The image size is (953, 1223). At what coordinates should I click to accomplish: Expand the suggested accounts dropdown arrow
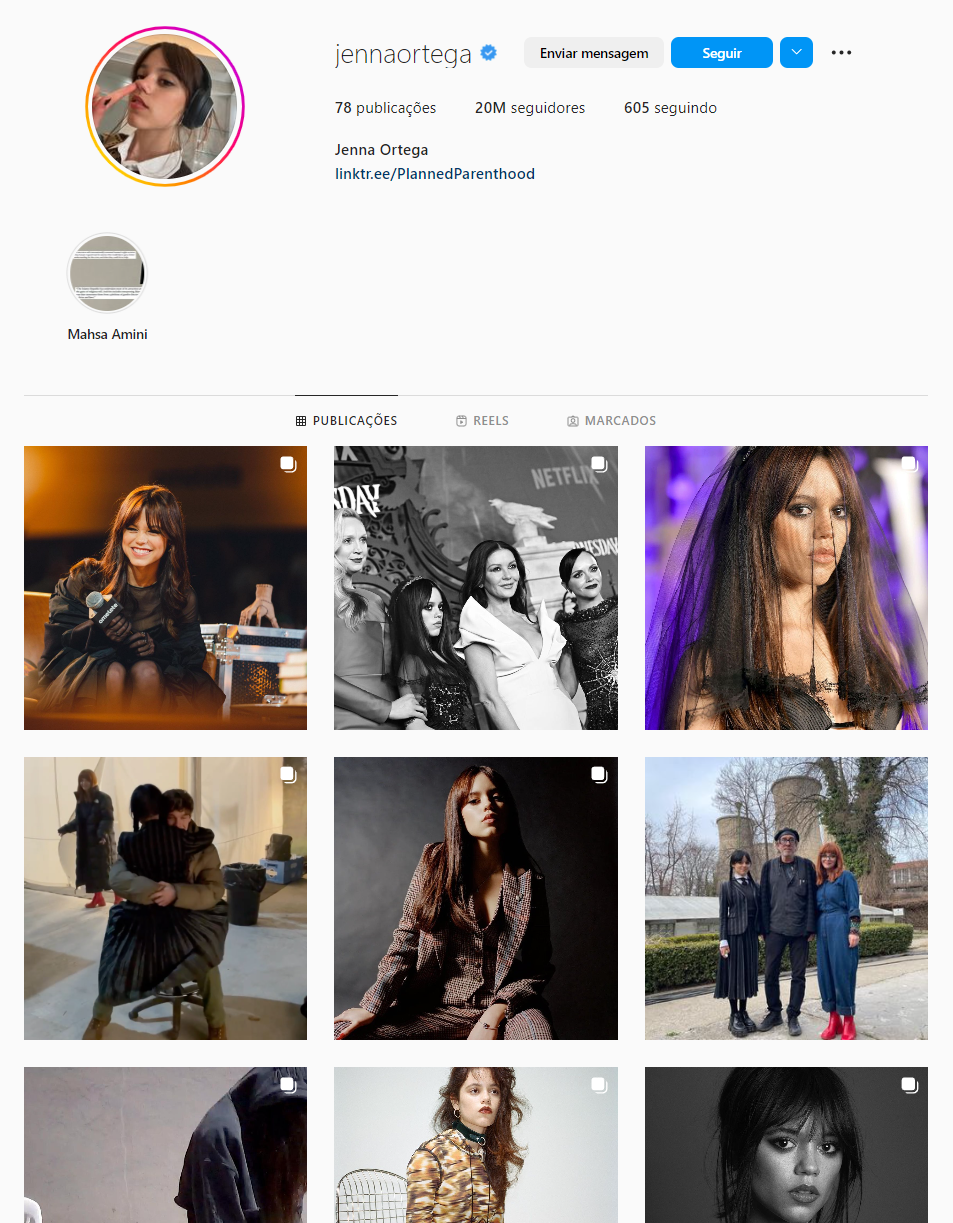[796, 53]
